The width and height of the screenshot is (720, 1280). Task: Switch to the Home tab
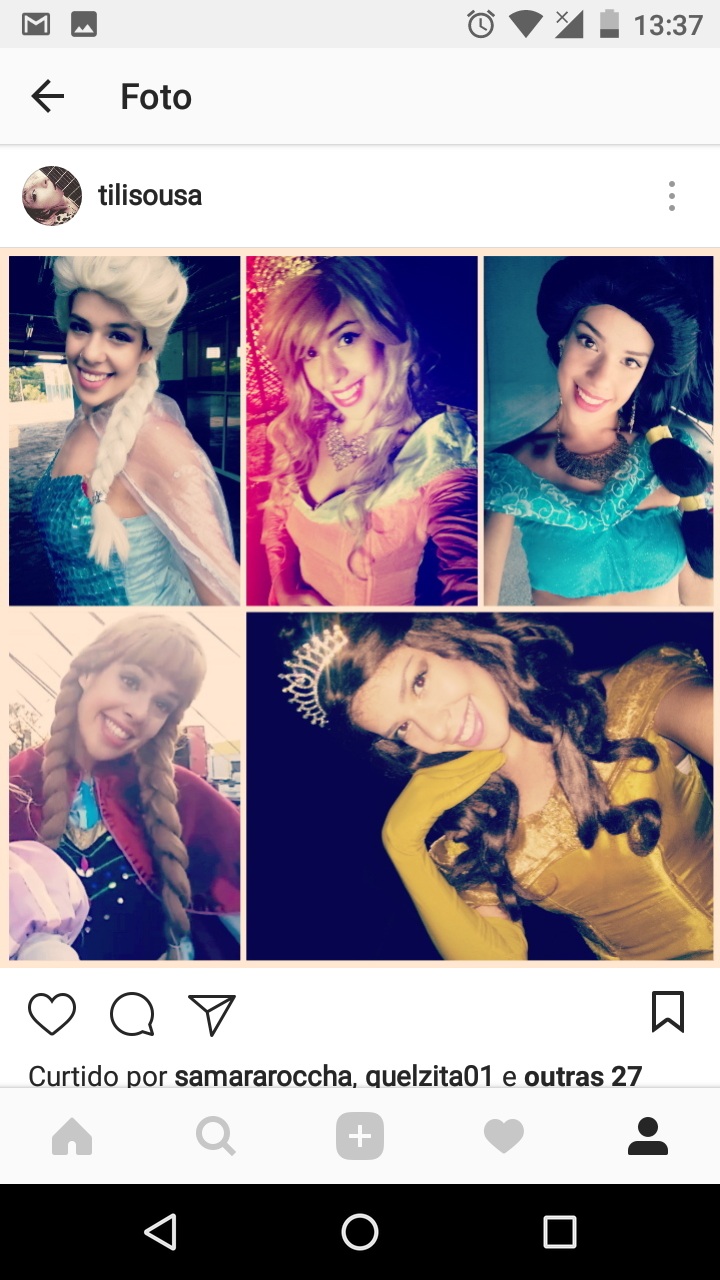click(72, 1137)
